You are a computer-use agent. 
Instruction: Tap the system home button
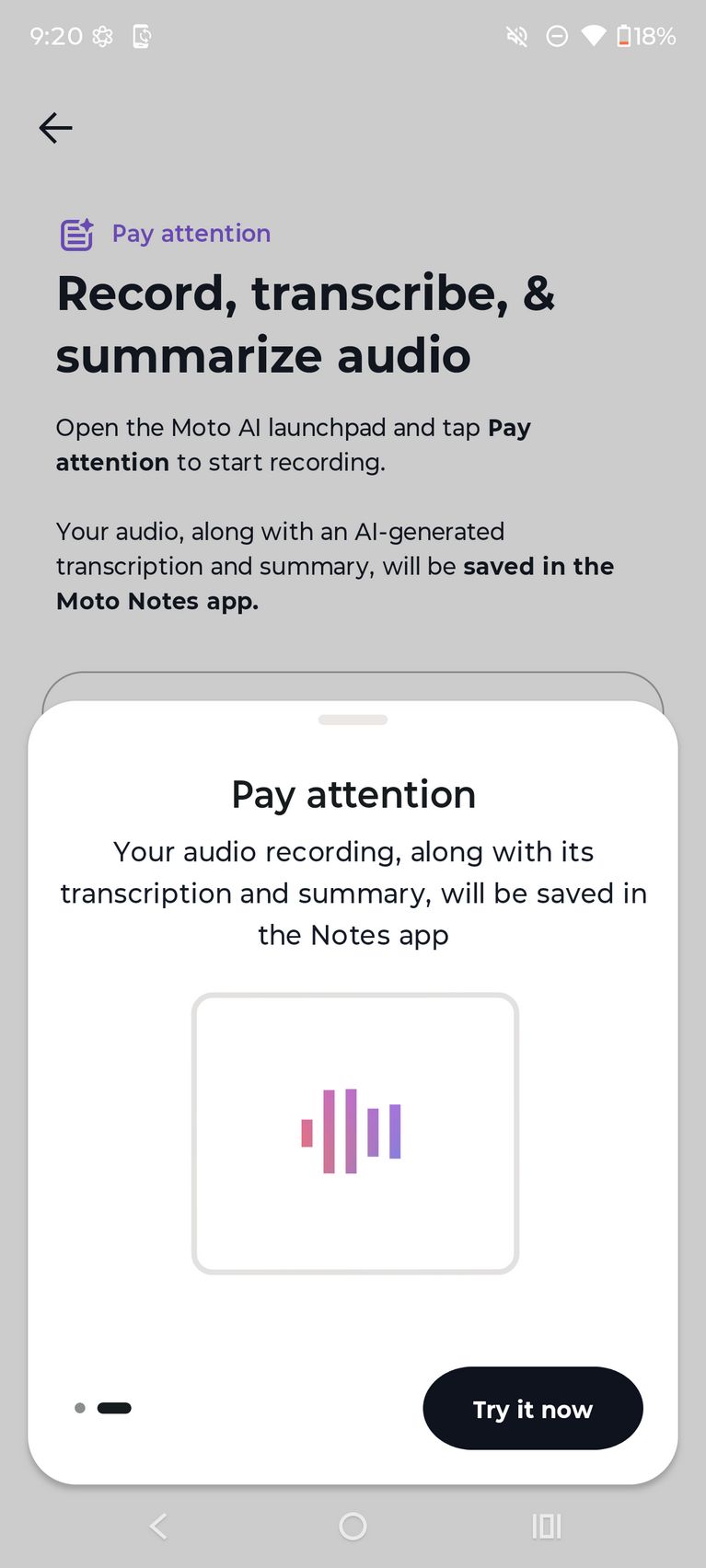pyautogui.click(x=353, y=1527)
